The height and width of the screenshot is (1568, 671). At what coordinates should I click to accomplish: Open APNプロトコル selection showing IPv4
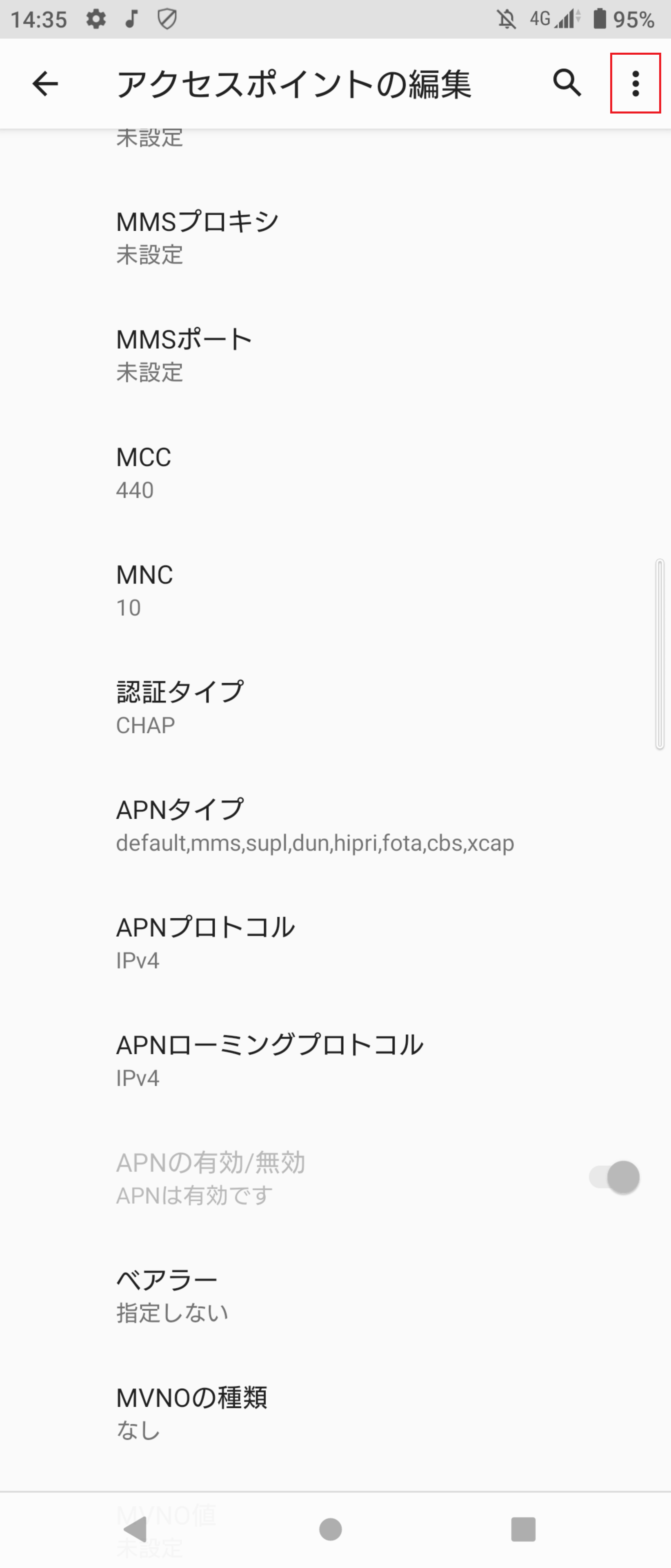click(335, 942)
